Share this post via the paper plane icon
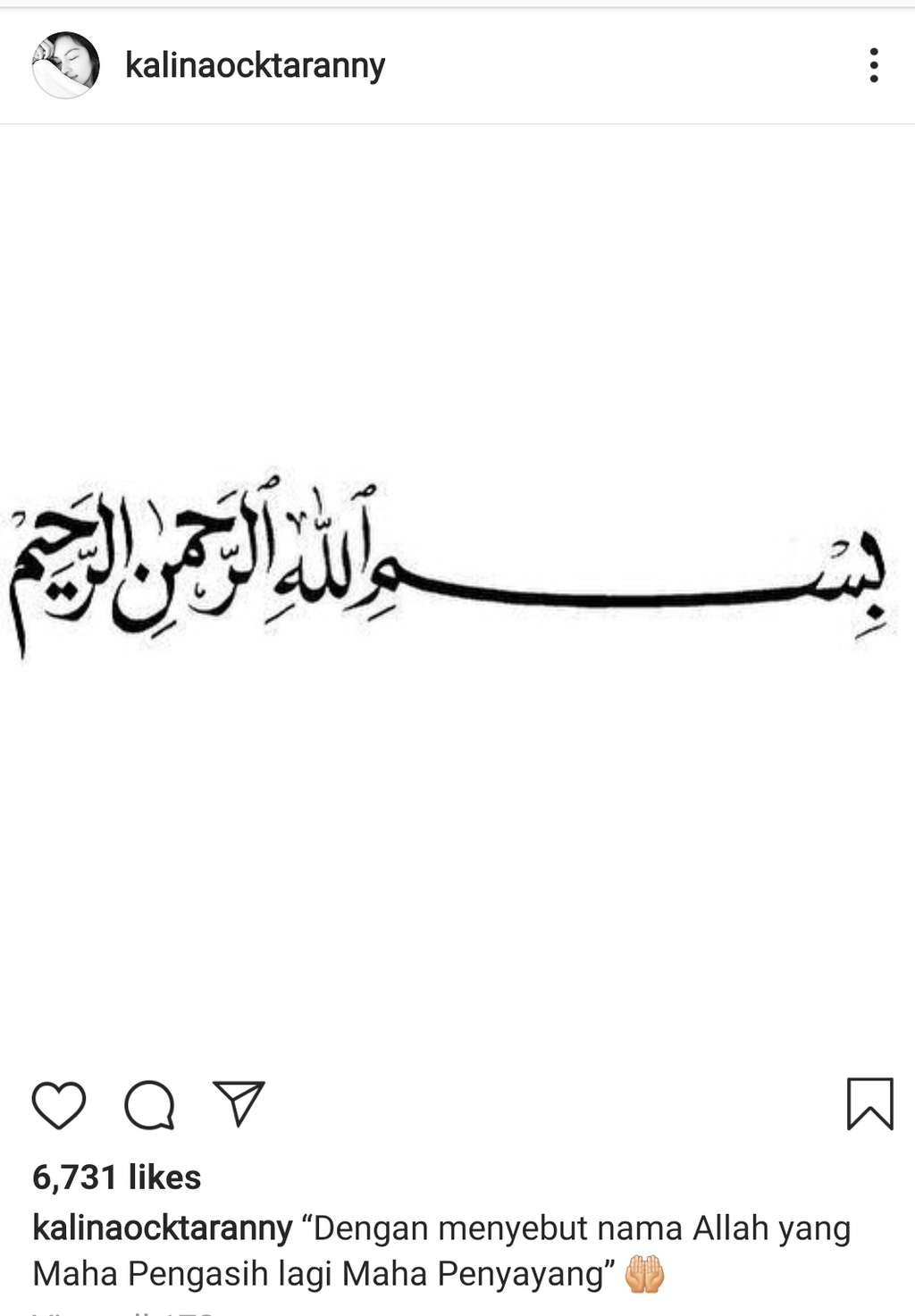 (x=239, y=1103)
